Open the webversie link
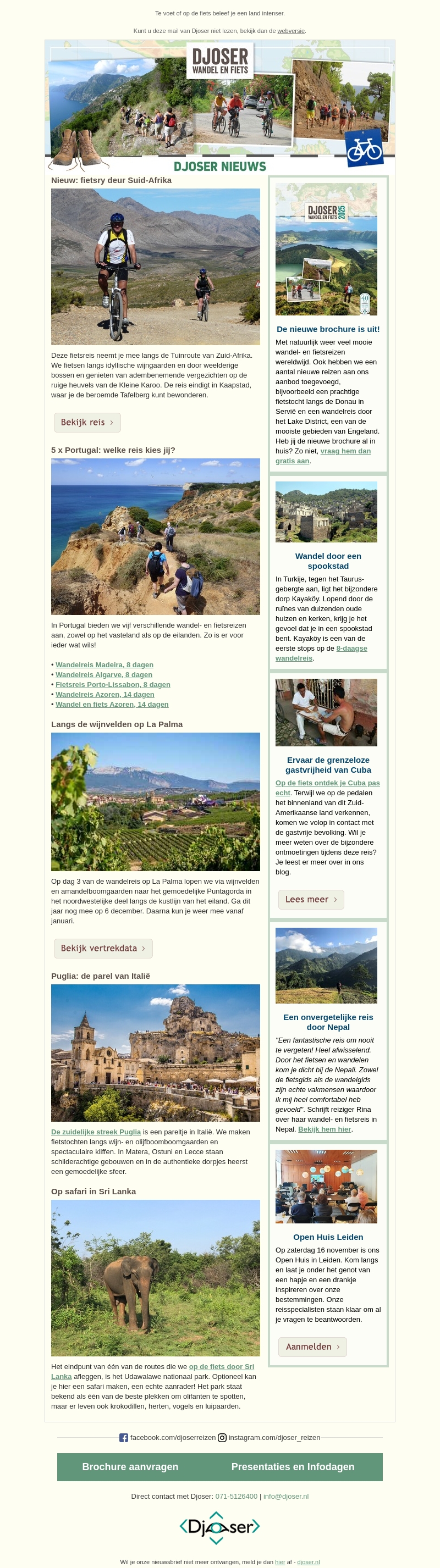Image resolution: width=440 pixels, height=1568 pixels. (291, 31)
